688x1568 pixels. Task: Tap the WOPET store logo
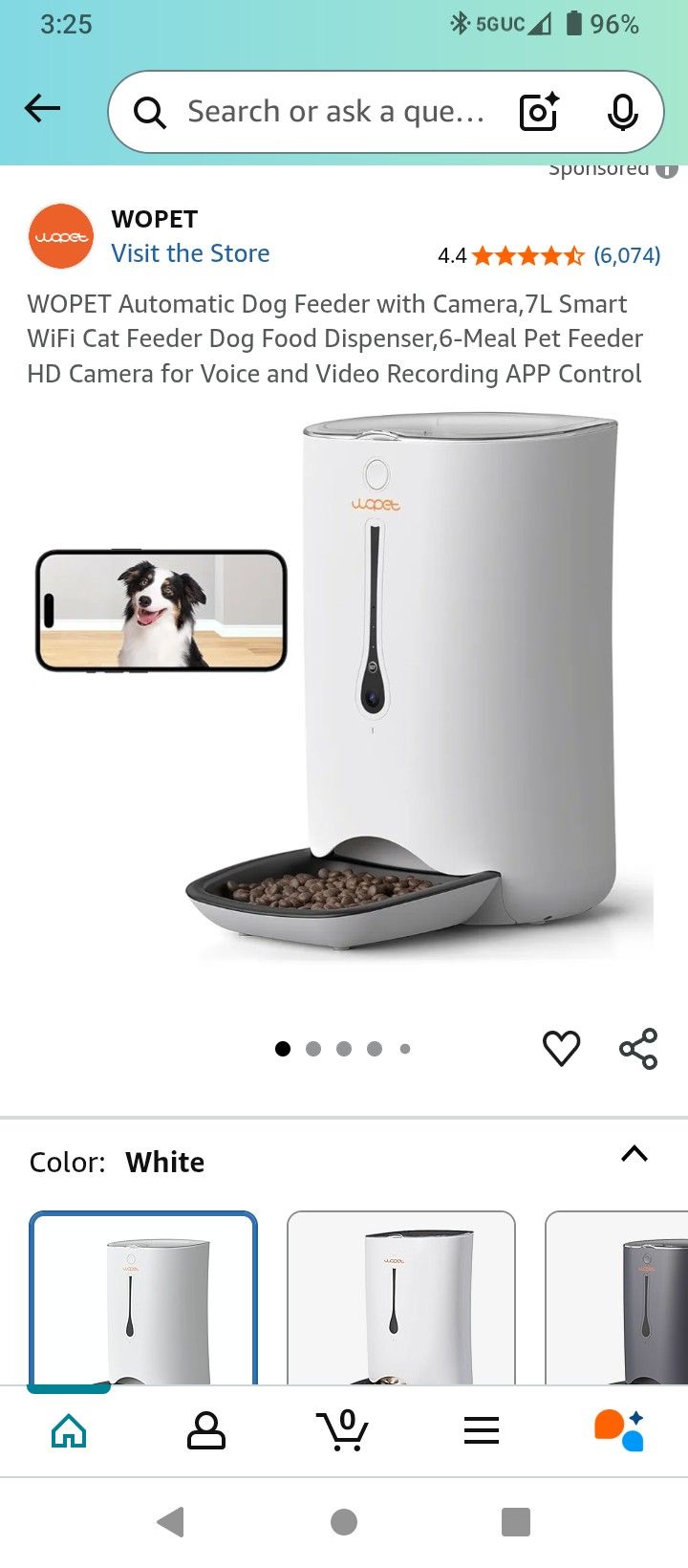(x=61, y=235)
